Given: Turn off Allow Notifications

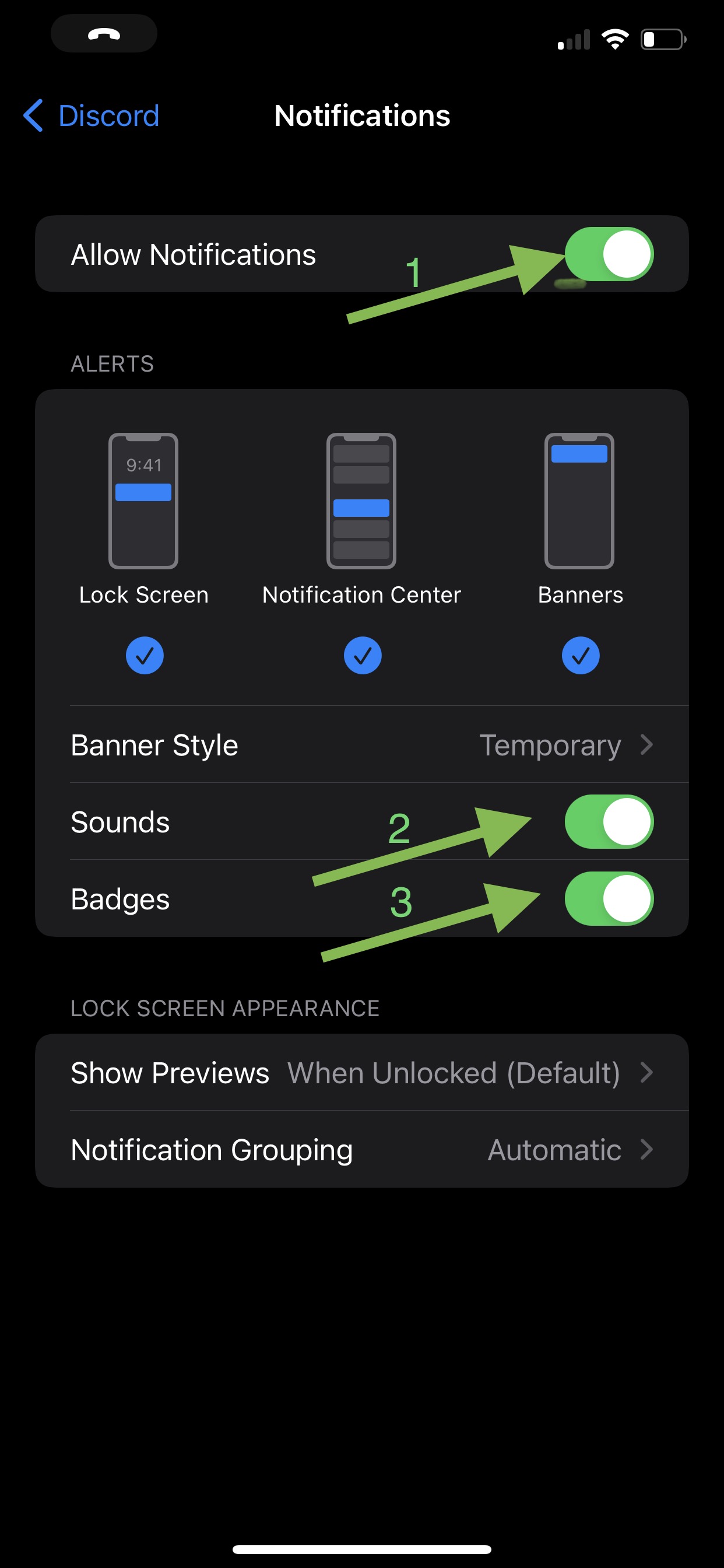Looking at the screenshot, I should [609, 254].
